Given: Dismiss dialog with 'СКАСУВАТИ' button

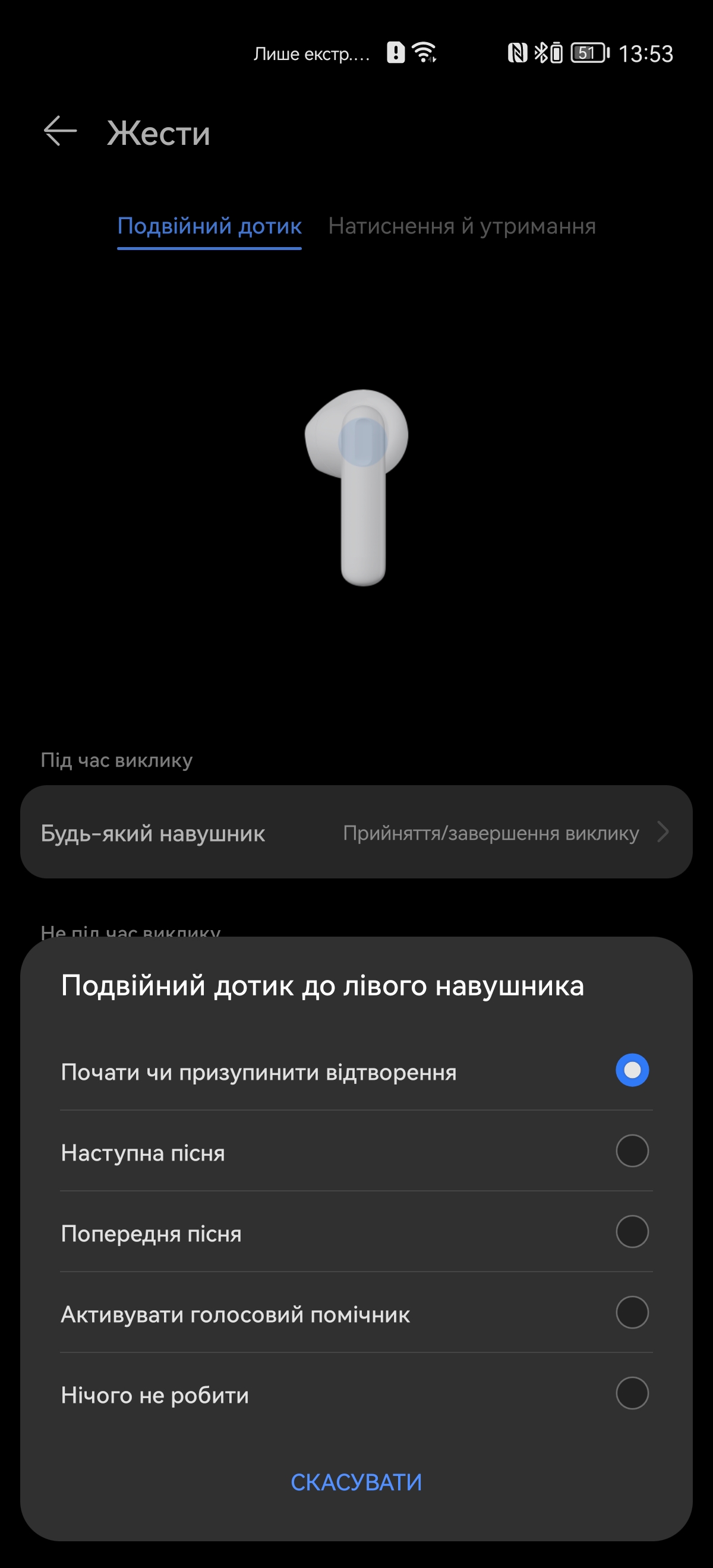Looking at the screenshot, I should point(356,1482).
